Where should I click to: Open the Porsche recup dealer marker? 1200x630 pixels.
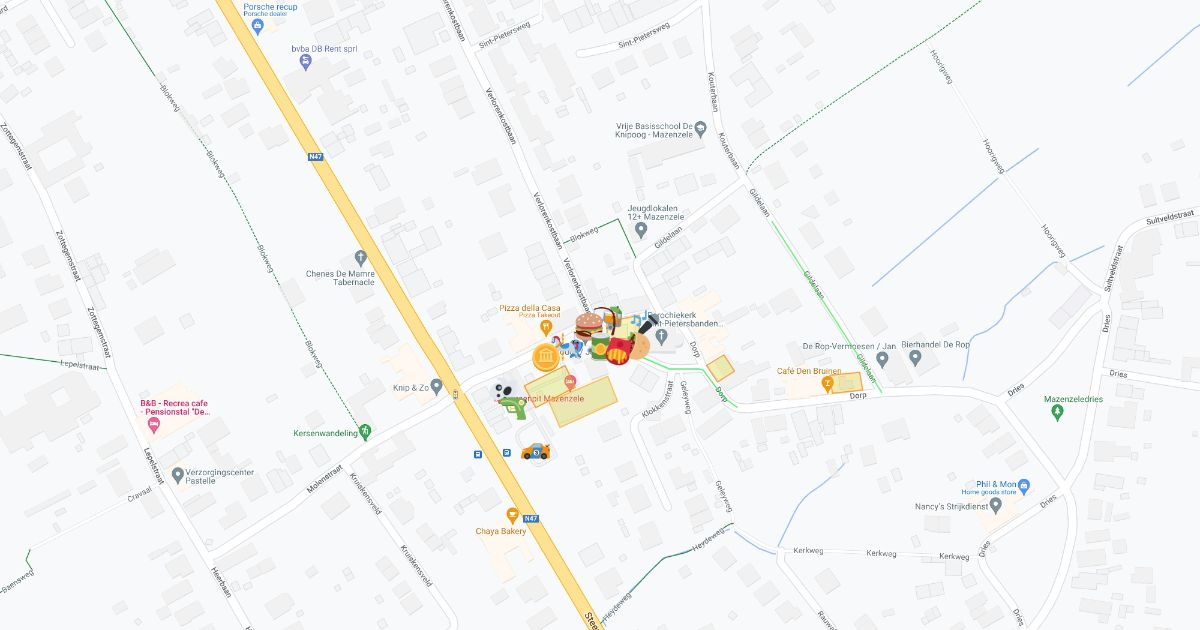click(x=260, y=27)
